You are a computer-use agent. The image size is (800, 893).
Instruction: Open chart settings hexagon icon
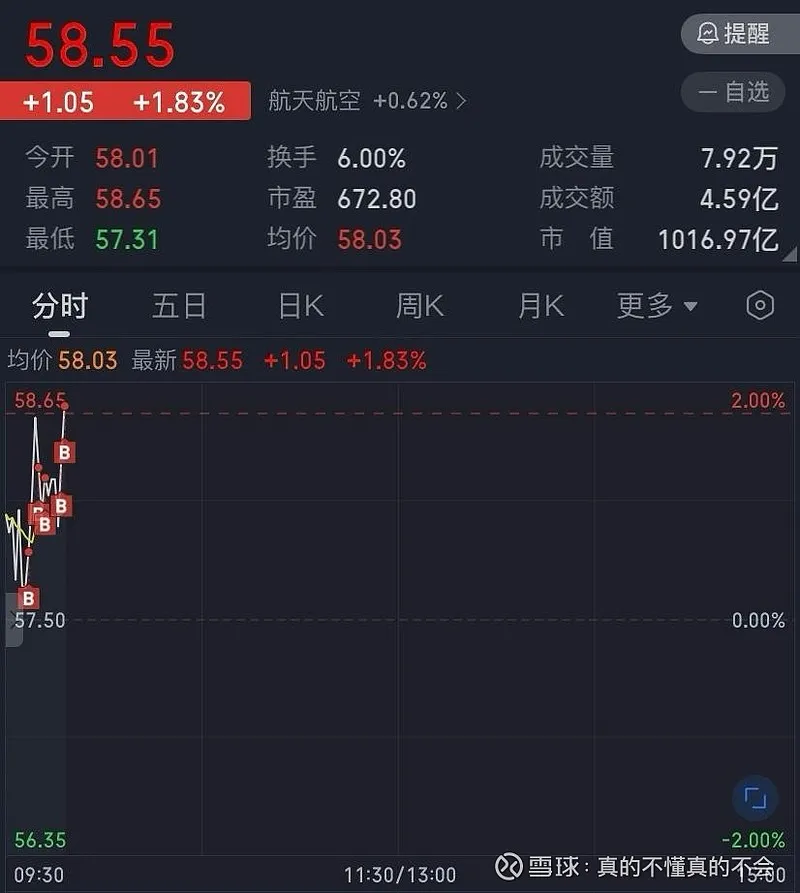(x=760, y=306)
